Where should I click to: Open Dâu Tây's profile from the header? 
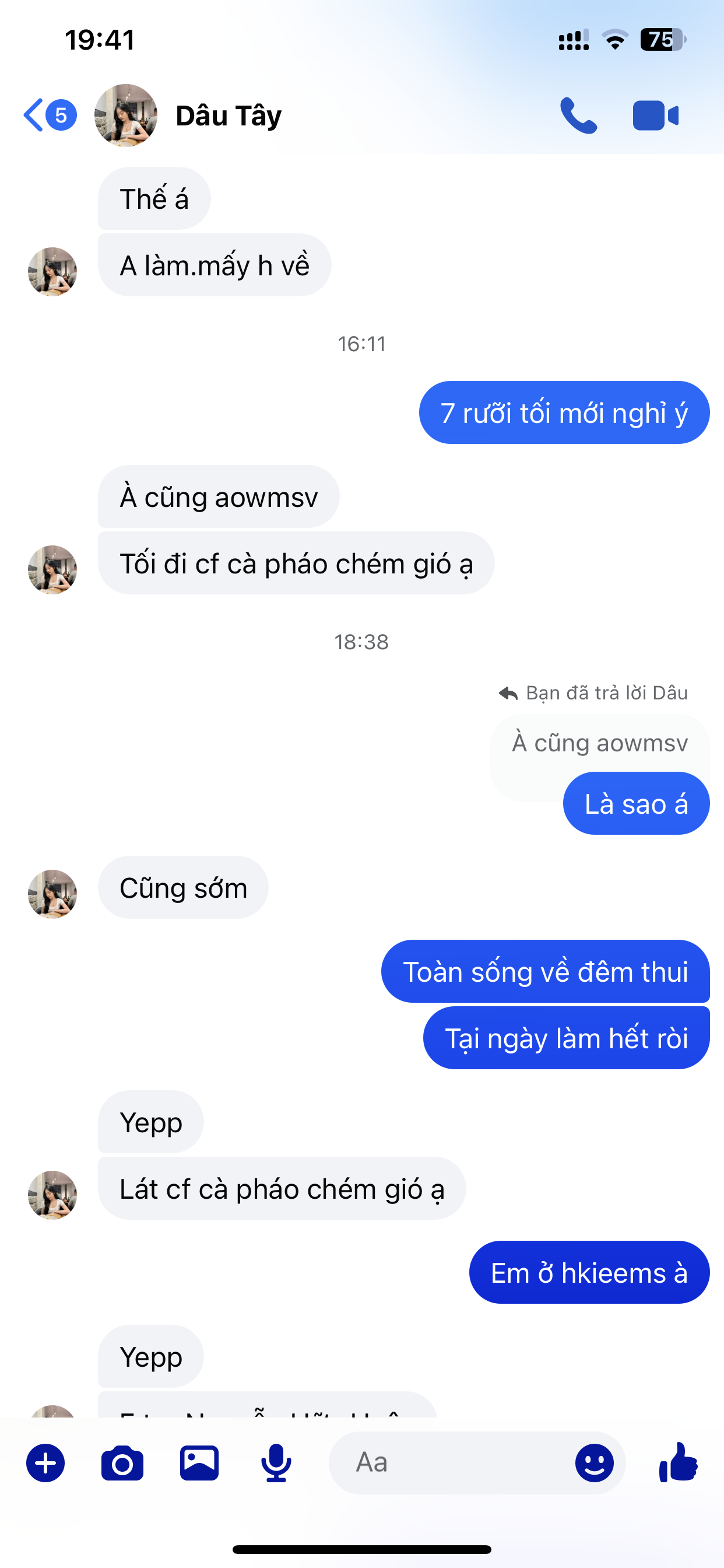point(227,116)
